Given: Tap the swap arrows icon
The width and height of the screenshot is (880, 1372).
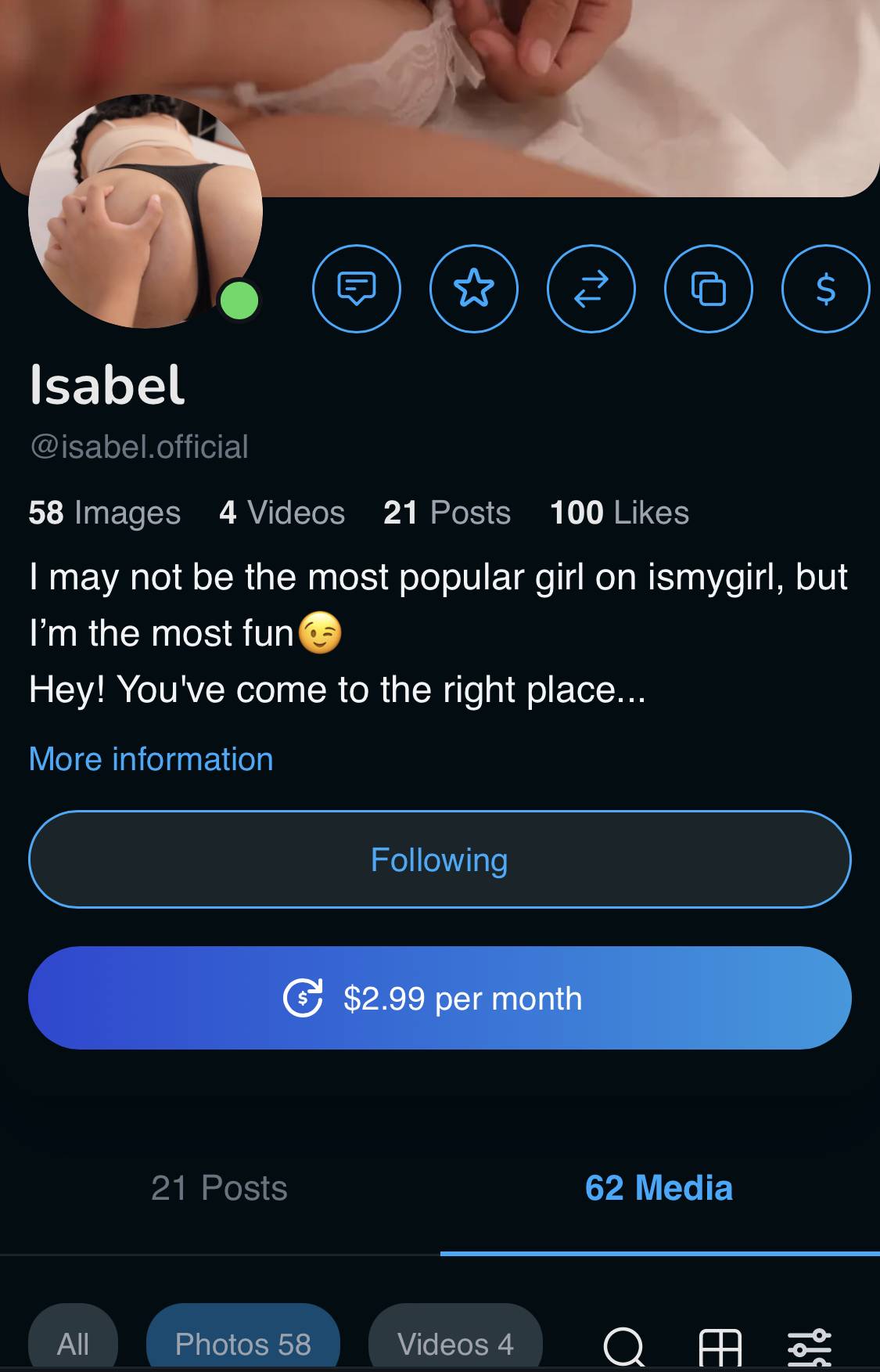Looking at the screenshot, I should [x=591, y=289].
